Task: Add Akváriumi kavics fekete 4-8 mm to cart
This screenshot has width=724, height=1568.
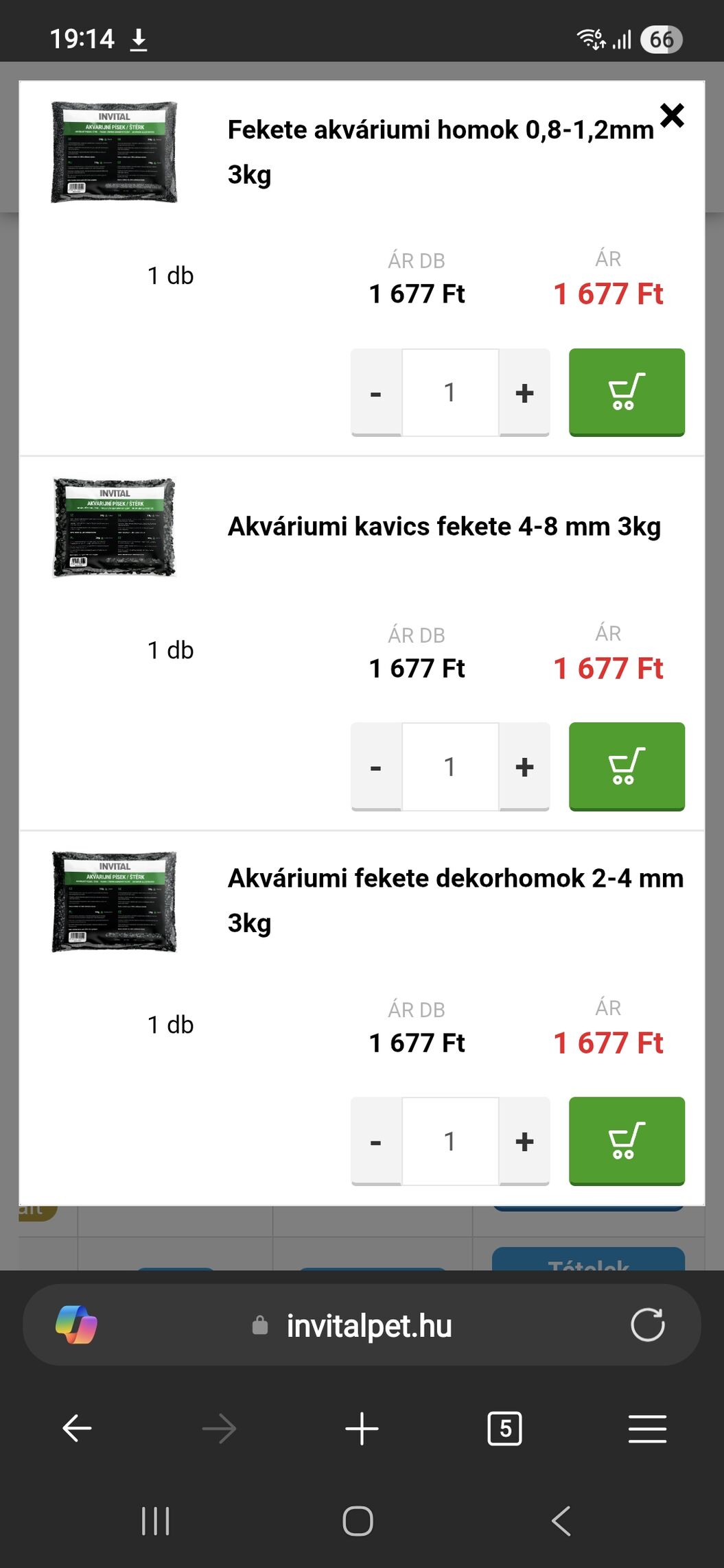Action: tap(627, 766)
